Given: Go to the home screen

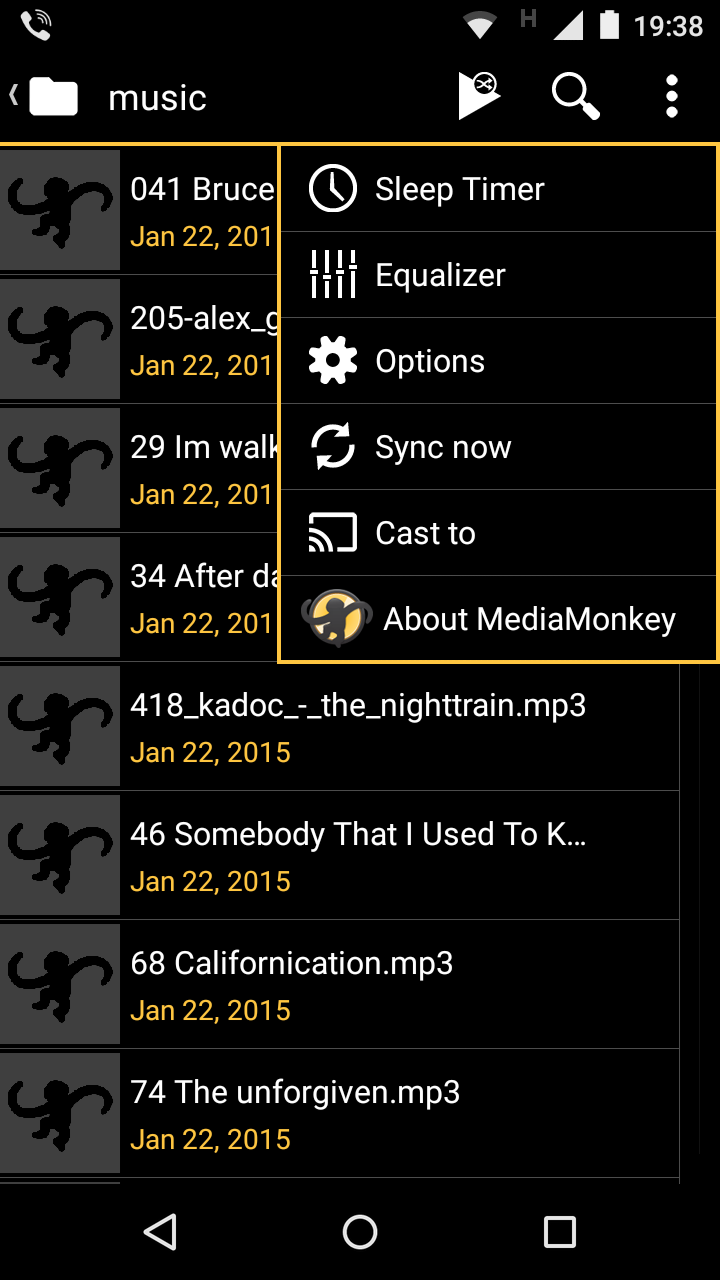Looking at the screenshot, I should [360, 1232].
